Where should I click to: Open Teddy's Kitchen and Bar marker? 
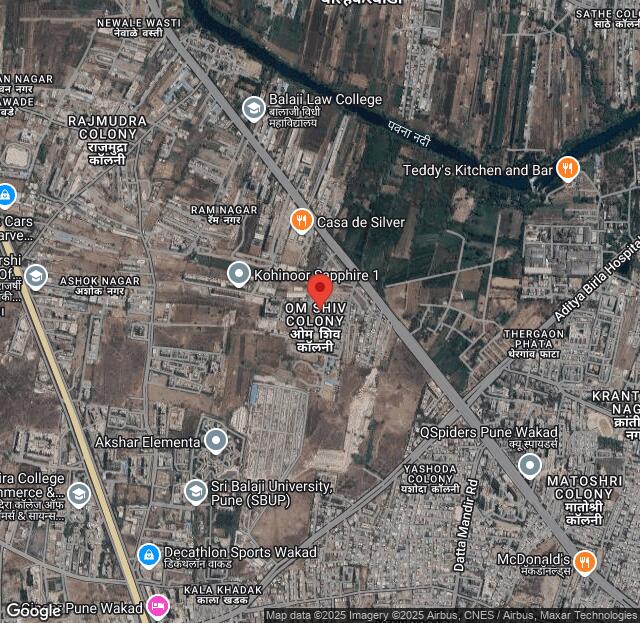(x=567, y=169)
